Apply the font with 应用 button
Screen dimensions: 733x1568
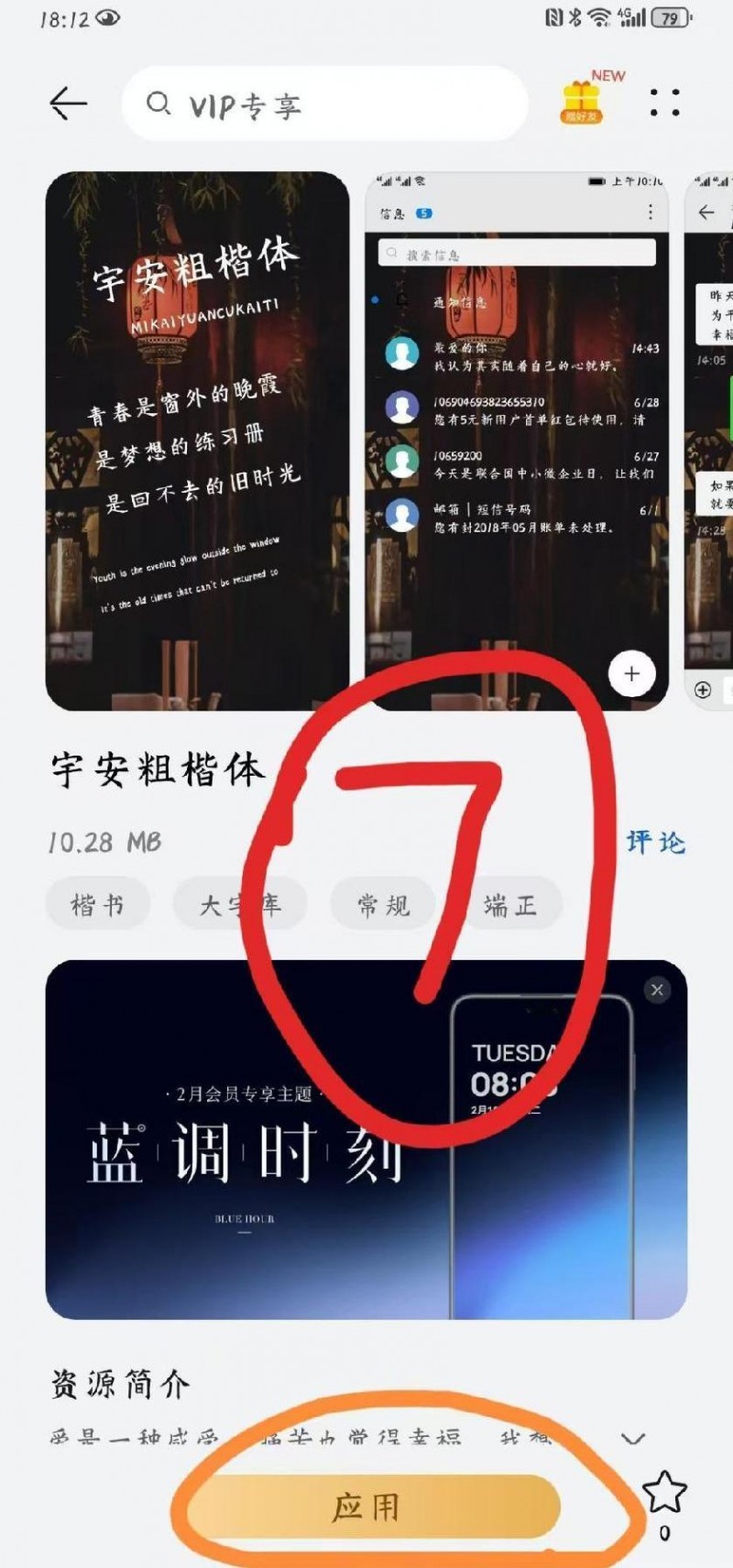366,1507
